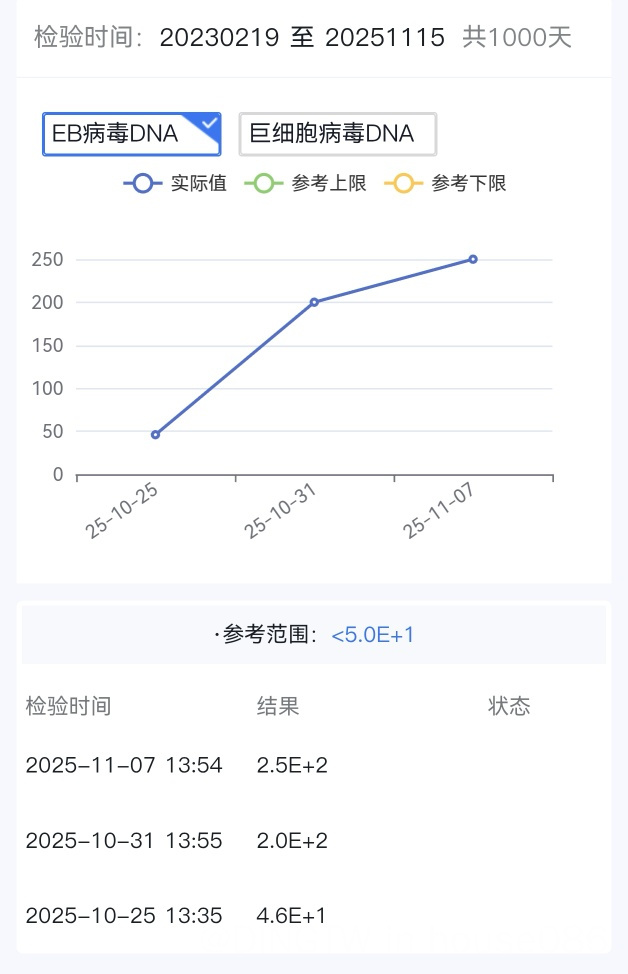Switch to 巨细胞病毒DNA chart
The width and height of the screenshot is (628, 974).
coord(337,134)
